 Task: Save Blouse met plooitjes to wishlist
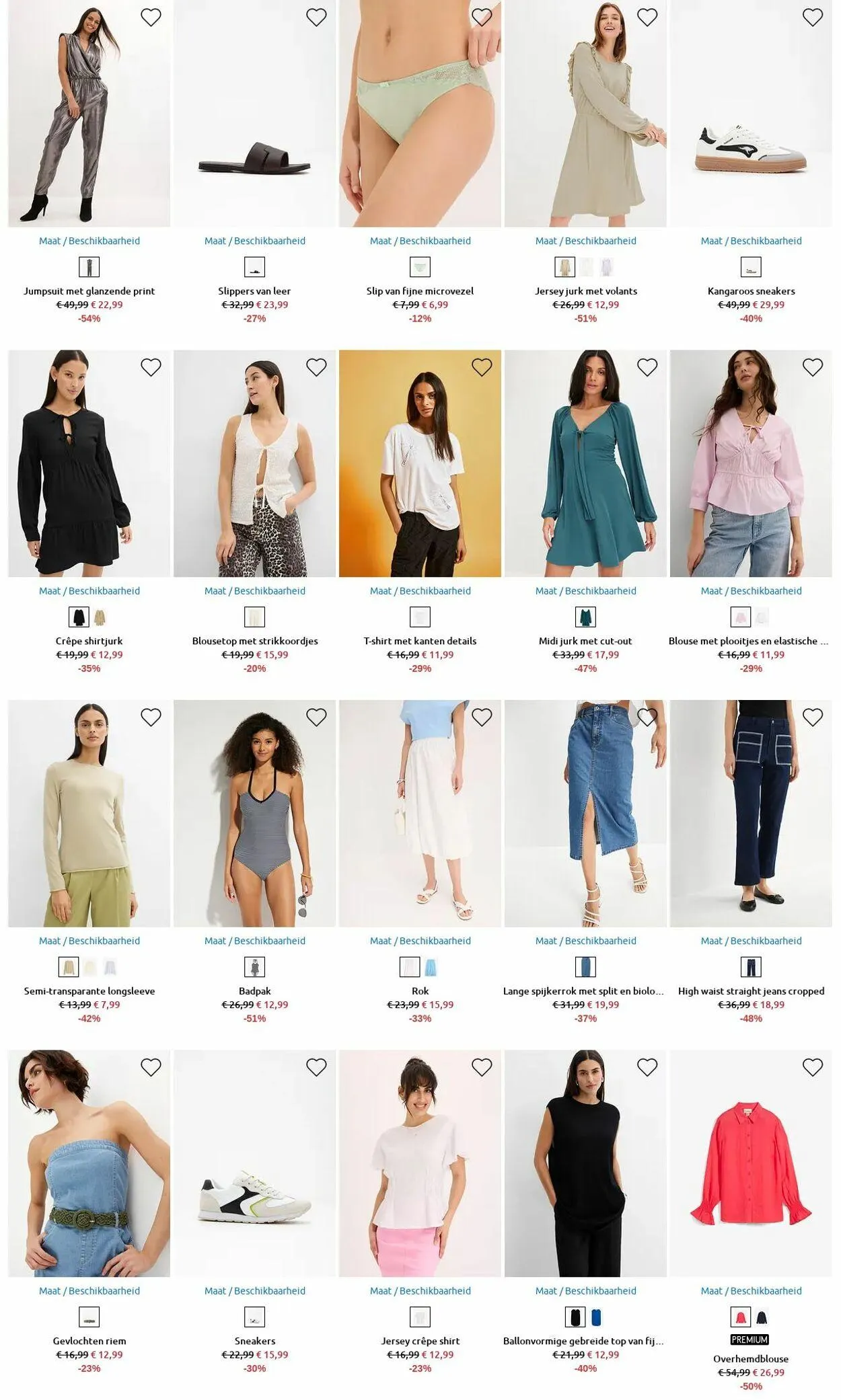[813, 367]
